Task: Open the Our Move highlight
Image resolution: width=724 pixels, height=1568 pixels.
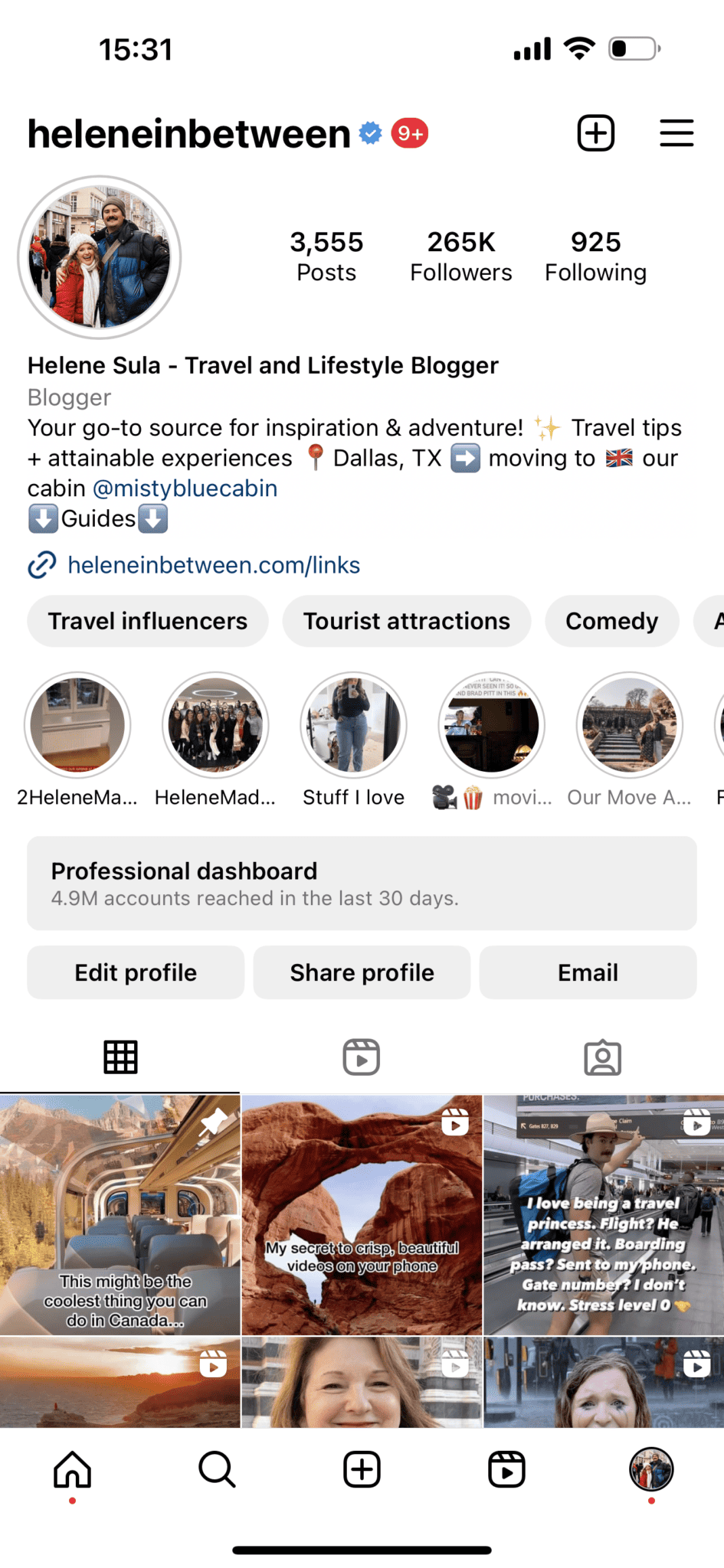Action: [629, 725]
